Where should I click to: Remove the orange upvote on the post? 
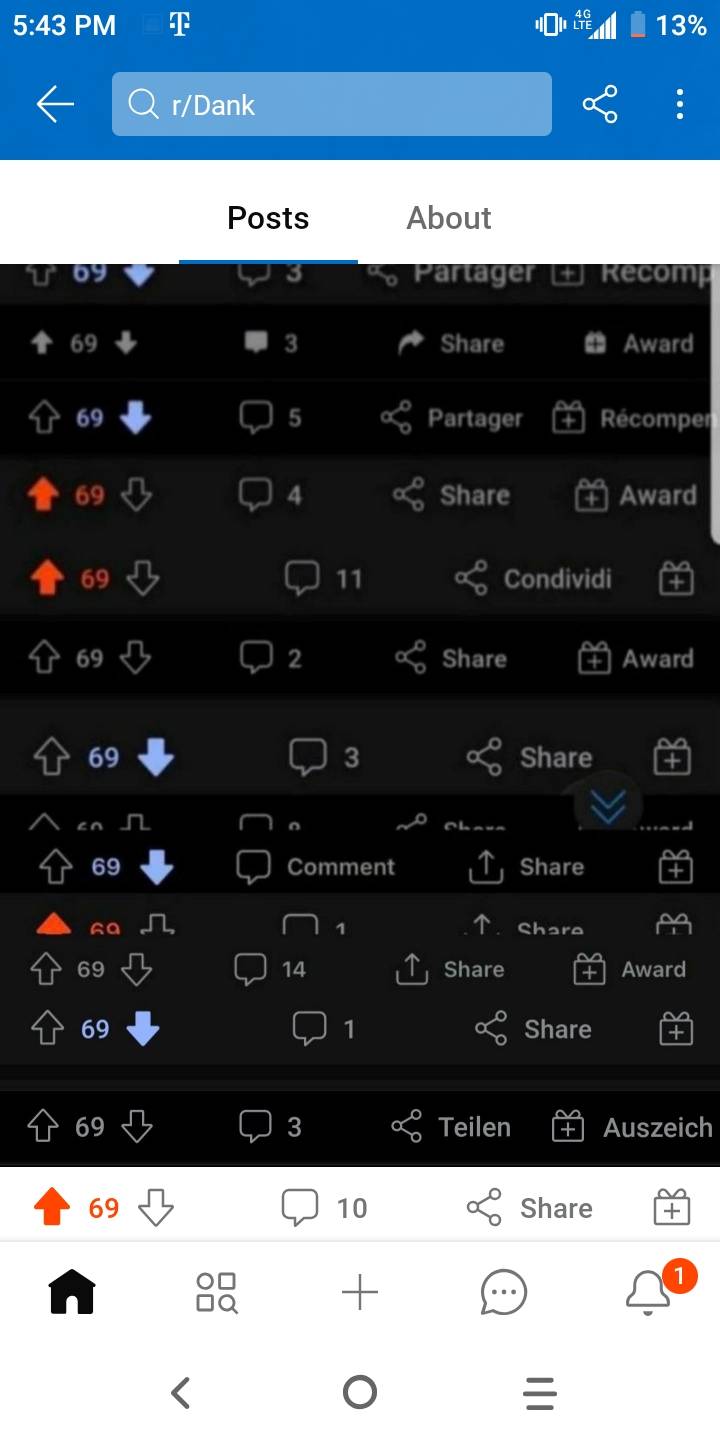pyautogui.click(x=52, y=1208)
